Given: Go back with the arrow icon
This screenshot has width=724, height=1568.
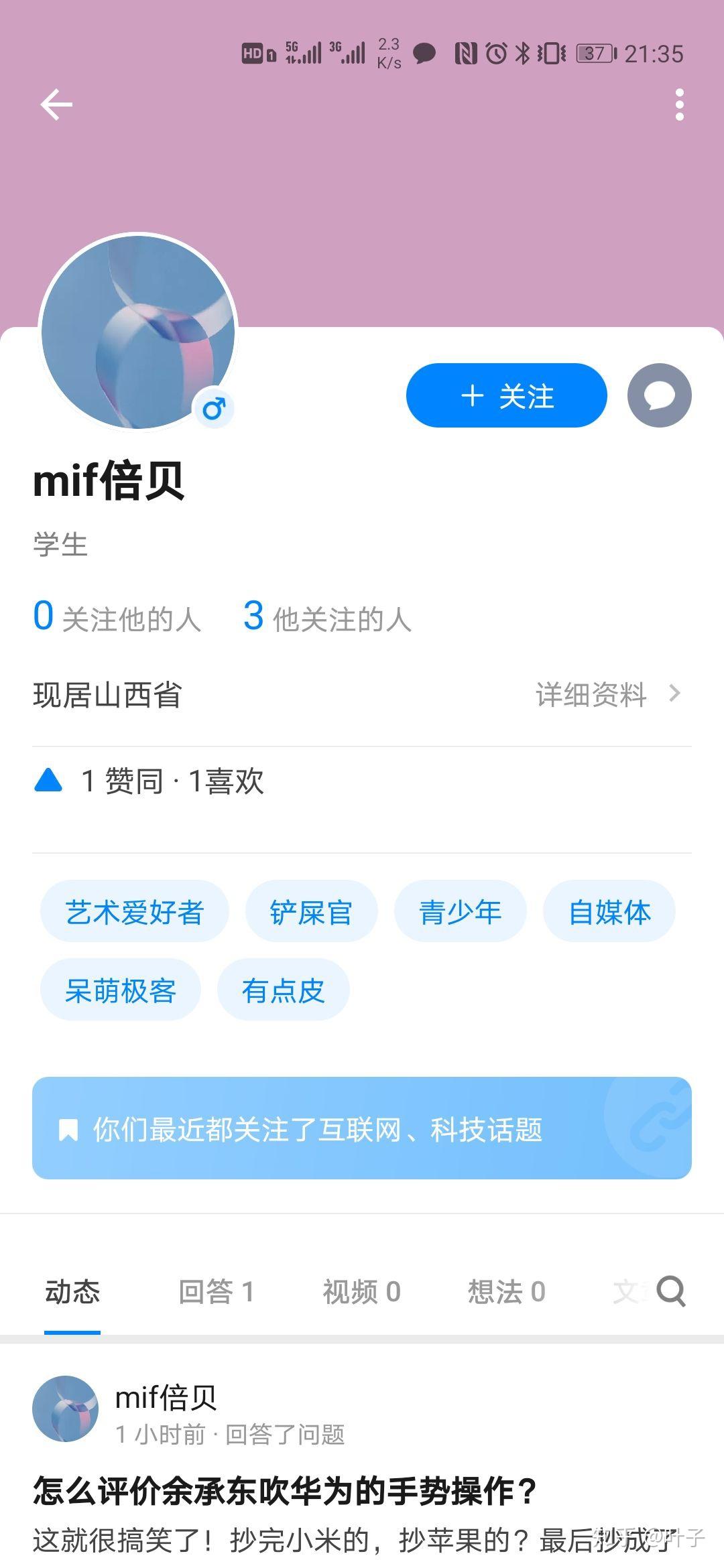Looking at the screenshot, I should click(56, 105).
